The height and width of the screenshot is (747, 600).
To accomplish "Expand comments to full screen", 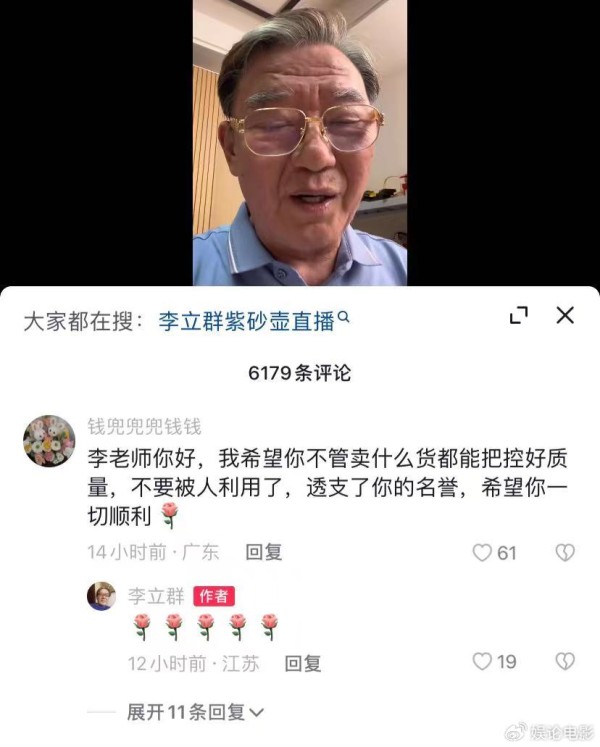I will [518, 316].
